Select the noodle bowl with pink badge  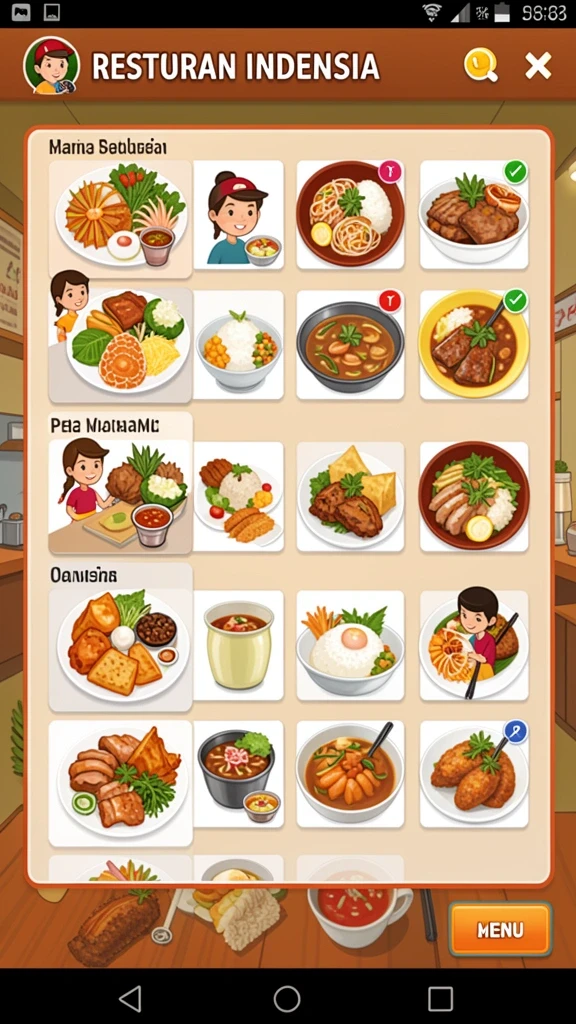pos(351,215)
